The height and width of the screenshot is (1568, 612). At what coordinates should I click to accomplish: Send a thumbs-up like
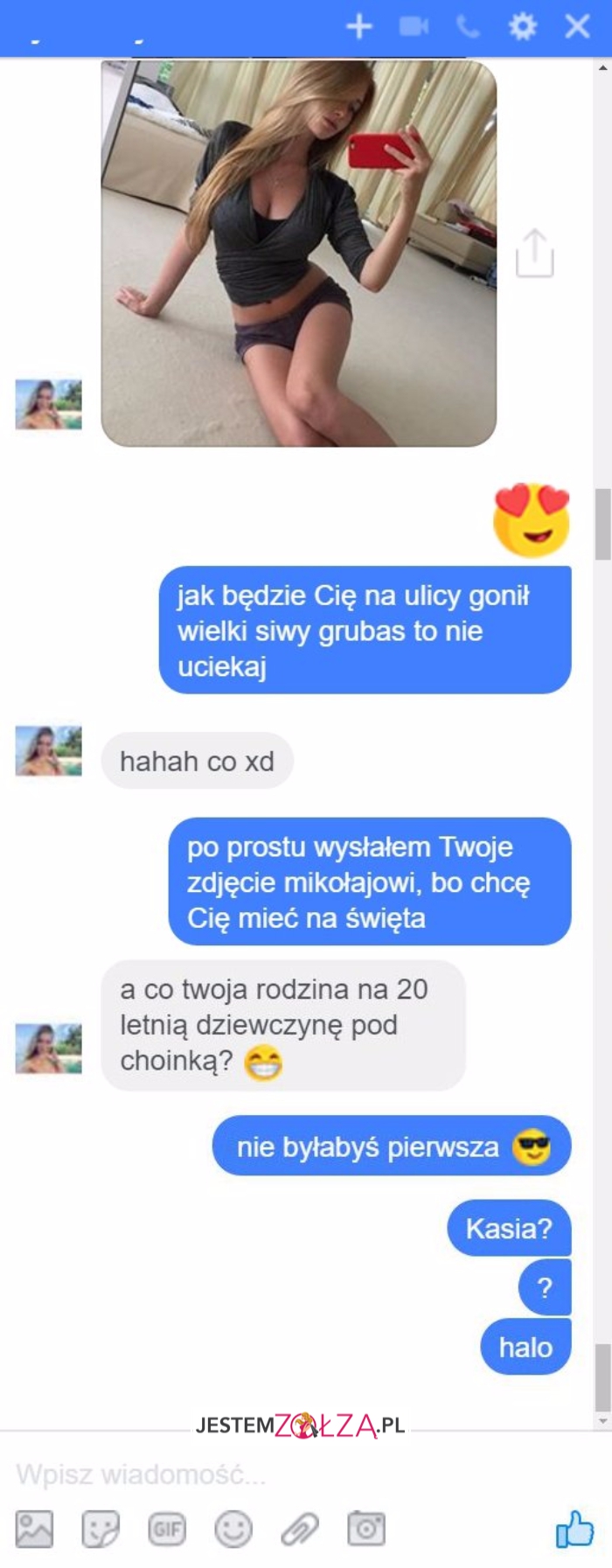pyautogui.click(x=574, y=1529)
